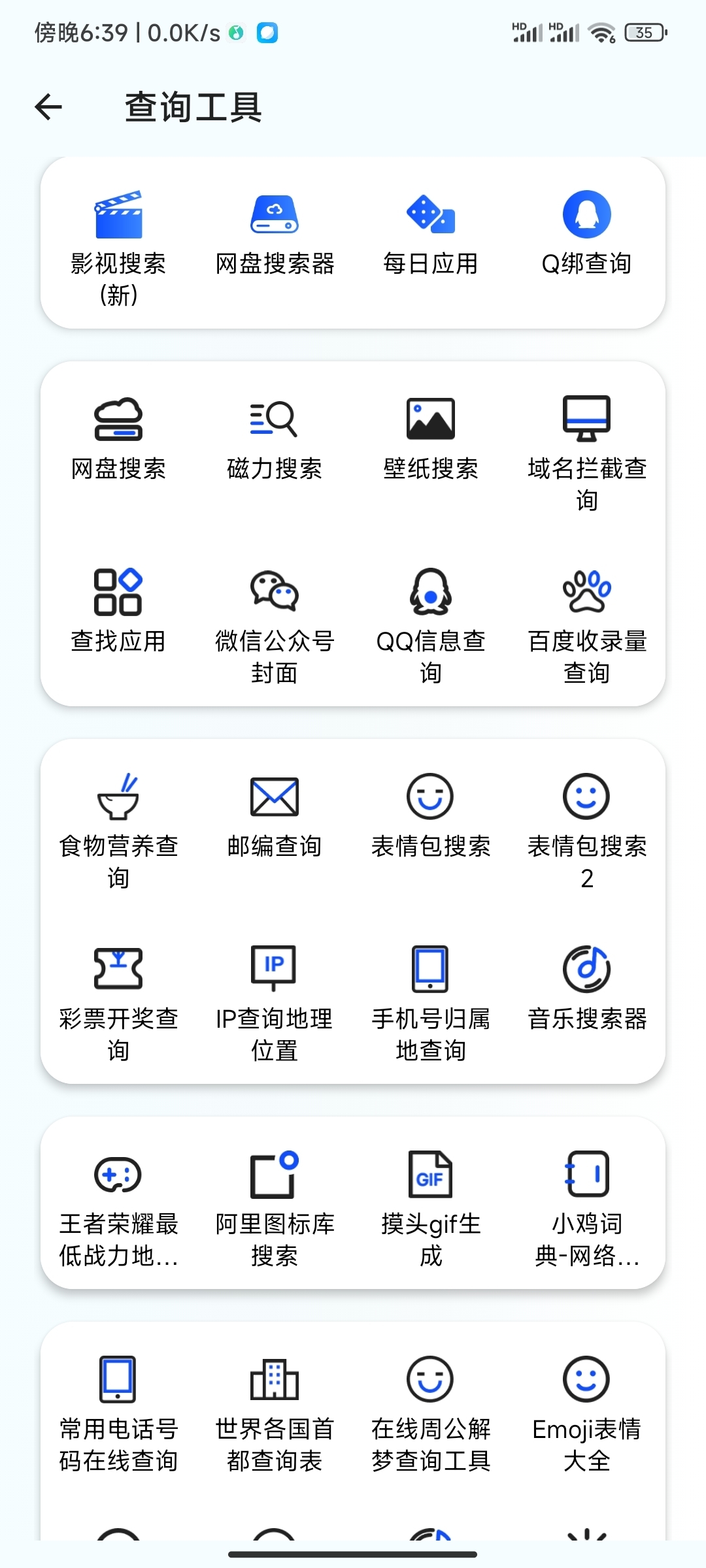Open 壁纸搜索
This screenshot has width=706, height=1568.
(x=431, y=439)
